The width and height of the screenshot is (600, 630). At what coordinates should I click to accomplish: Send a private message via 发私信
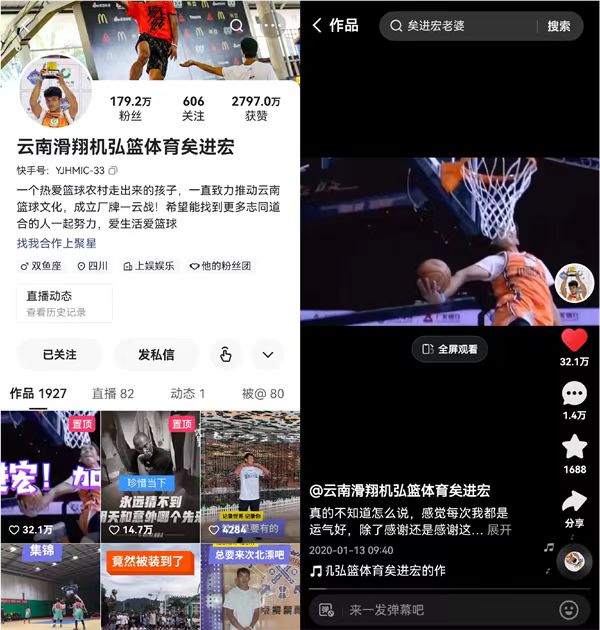pyautogui.click(x=156, y=354)
